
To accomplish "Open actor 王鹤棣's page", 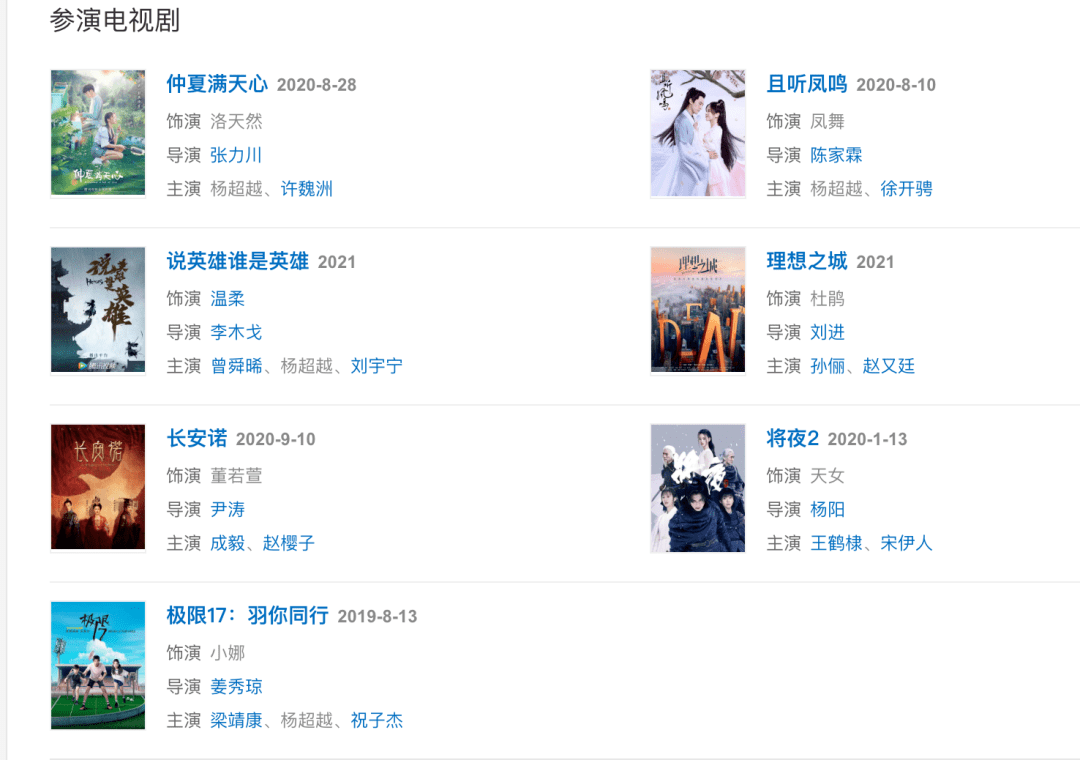I will click(836, 543).
